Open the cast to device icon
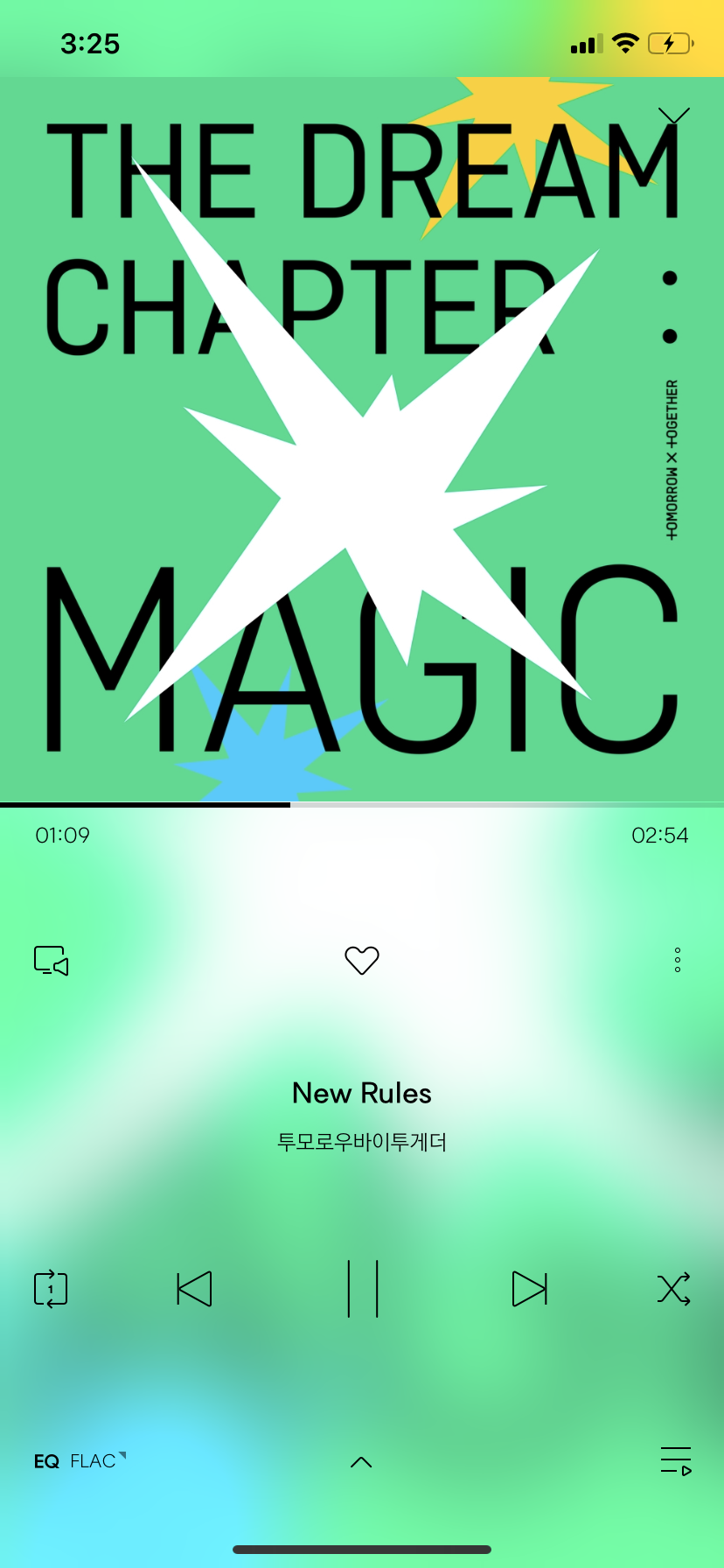The image size is (724, 1568). point(52,961)
